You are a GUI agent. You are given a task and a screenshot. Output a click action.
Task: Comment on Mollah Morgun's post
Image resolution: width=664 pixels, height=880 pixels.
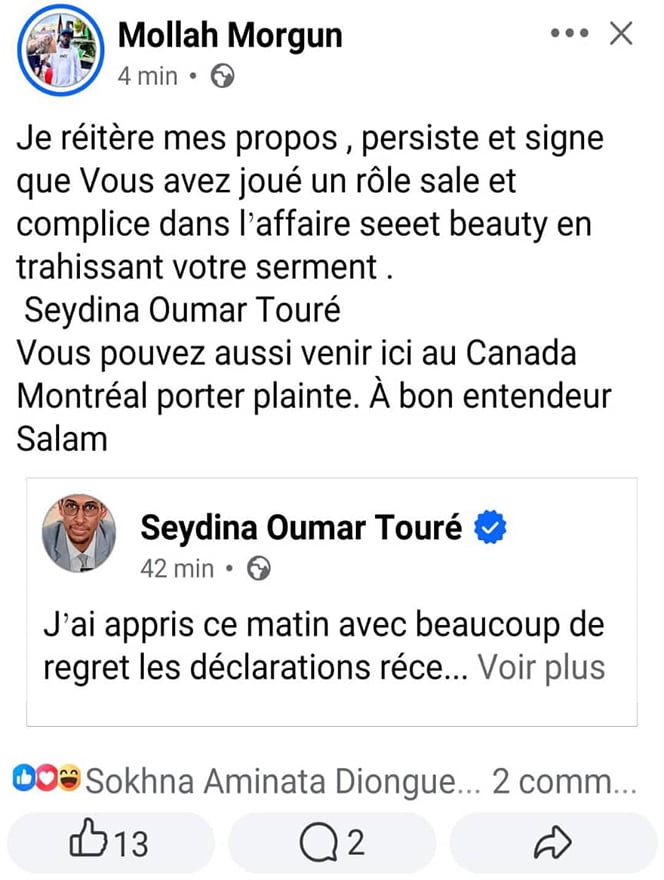point(331,843)
